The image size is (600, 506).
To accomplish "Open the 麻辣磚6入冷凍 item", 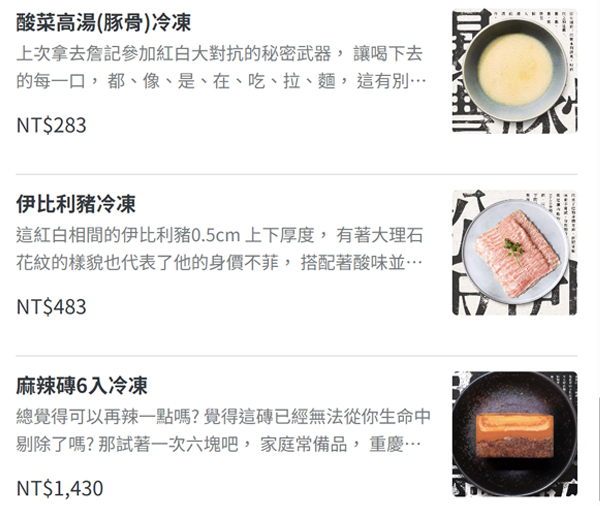I will click(x=82, y=385).
